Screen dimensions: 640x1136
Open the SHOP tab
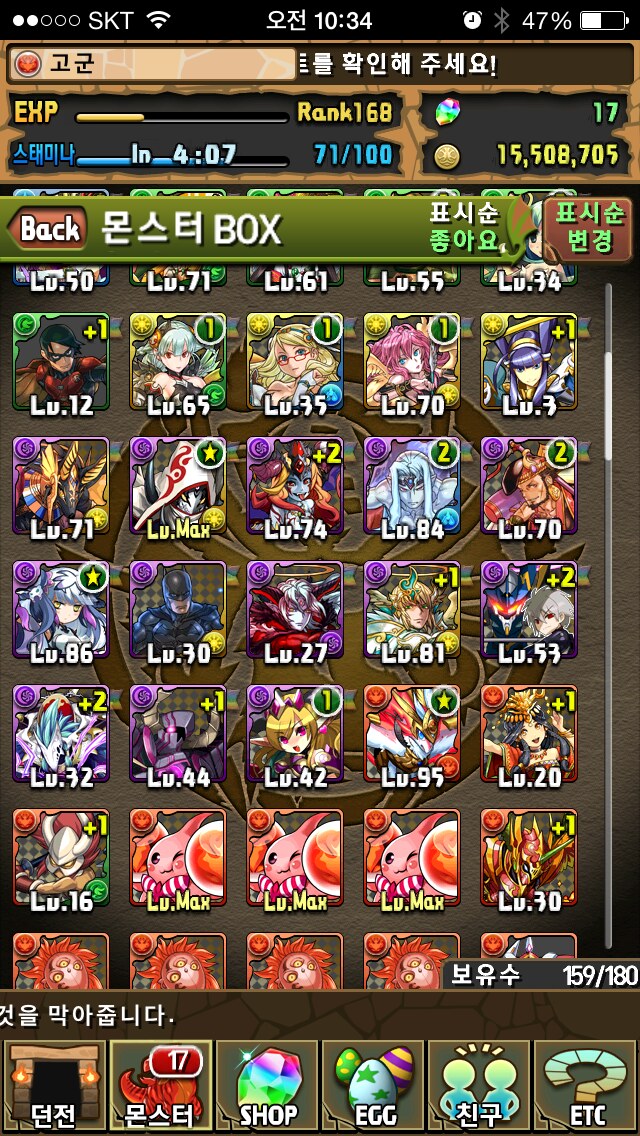[267, 1086]
